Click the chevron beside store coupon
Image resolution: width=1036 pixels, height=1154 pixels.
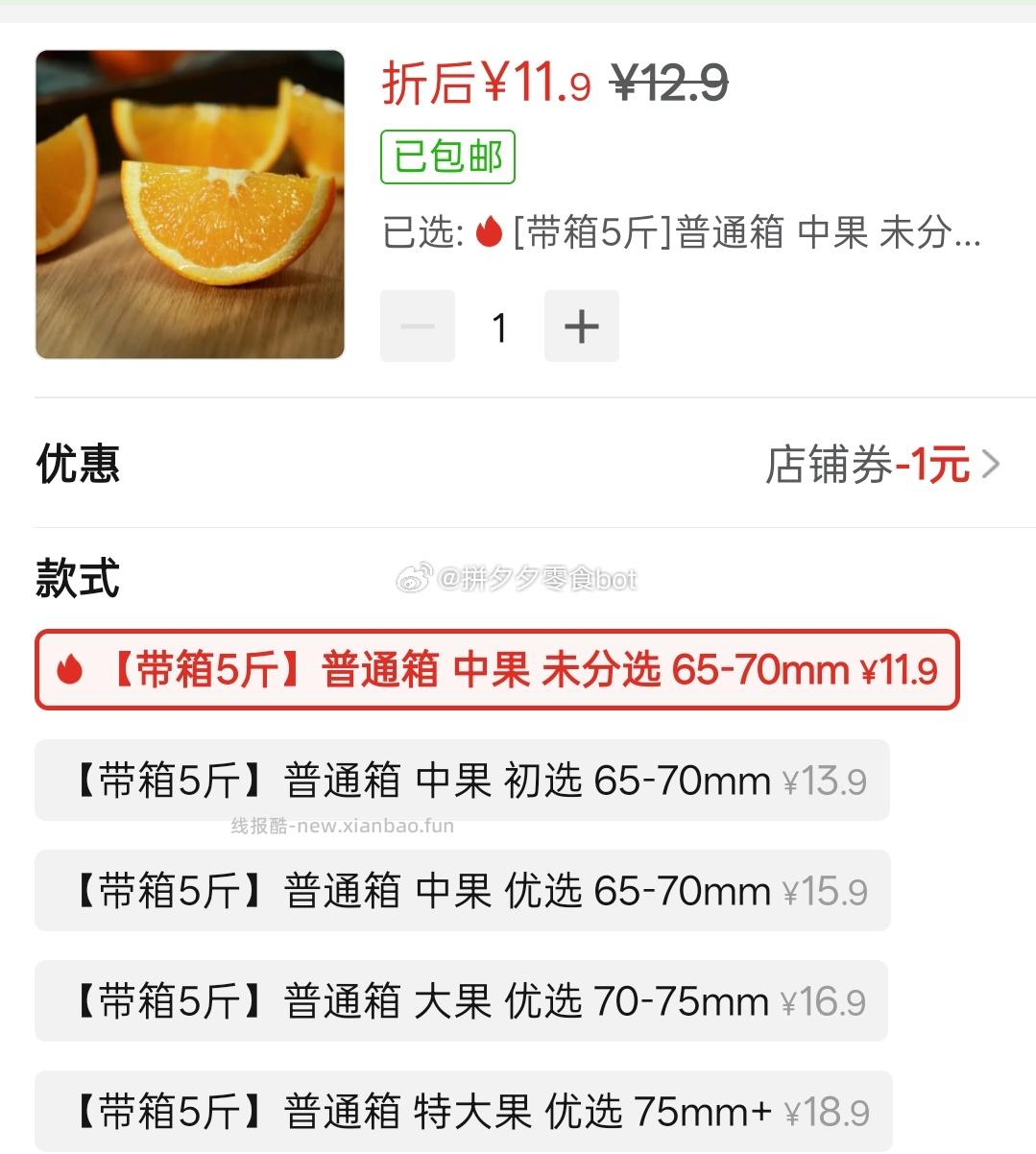click(x=992, y=465)
